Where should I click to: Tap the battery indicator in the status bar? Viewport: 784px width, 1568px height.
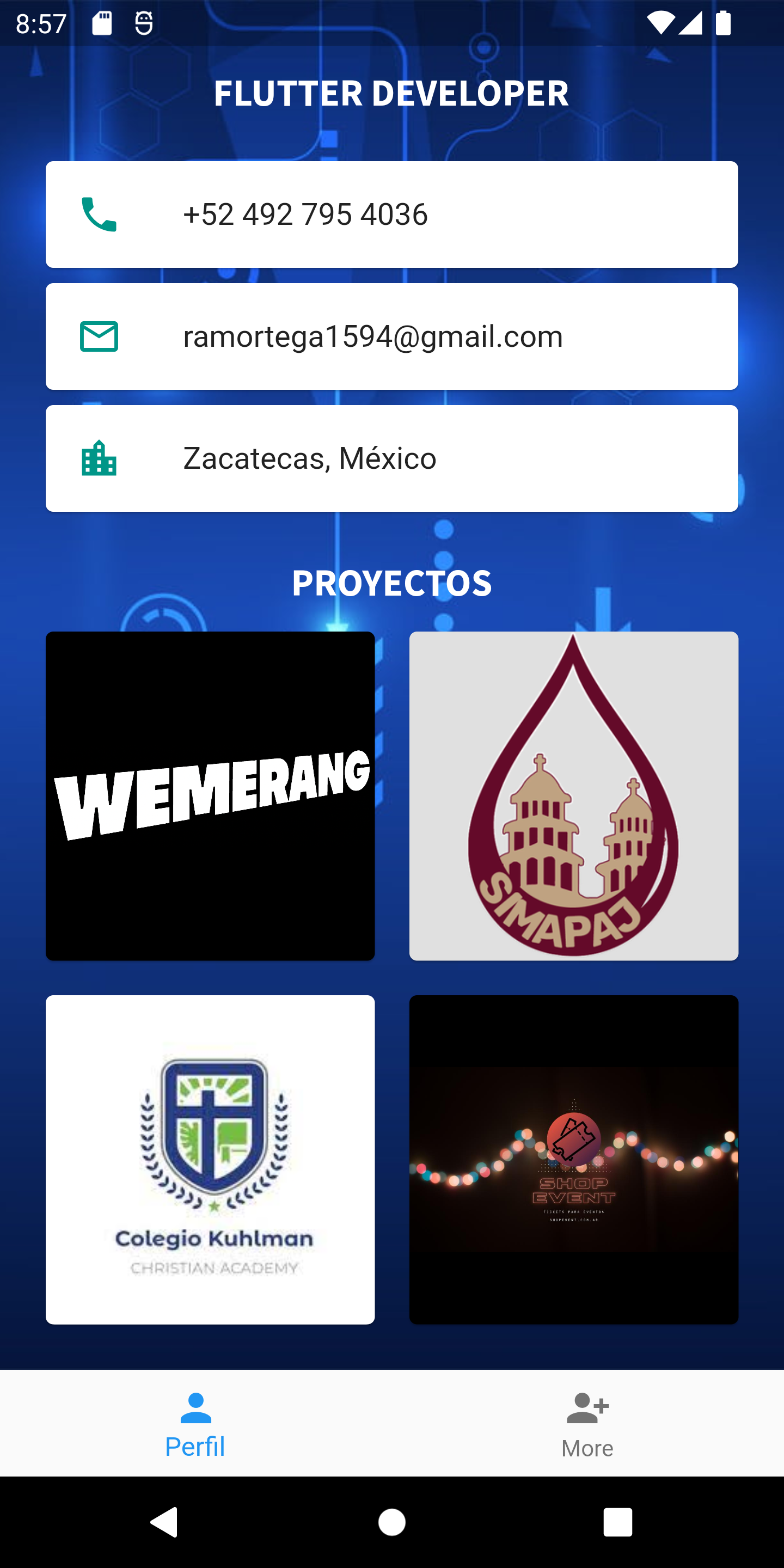tap(724, 23)
